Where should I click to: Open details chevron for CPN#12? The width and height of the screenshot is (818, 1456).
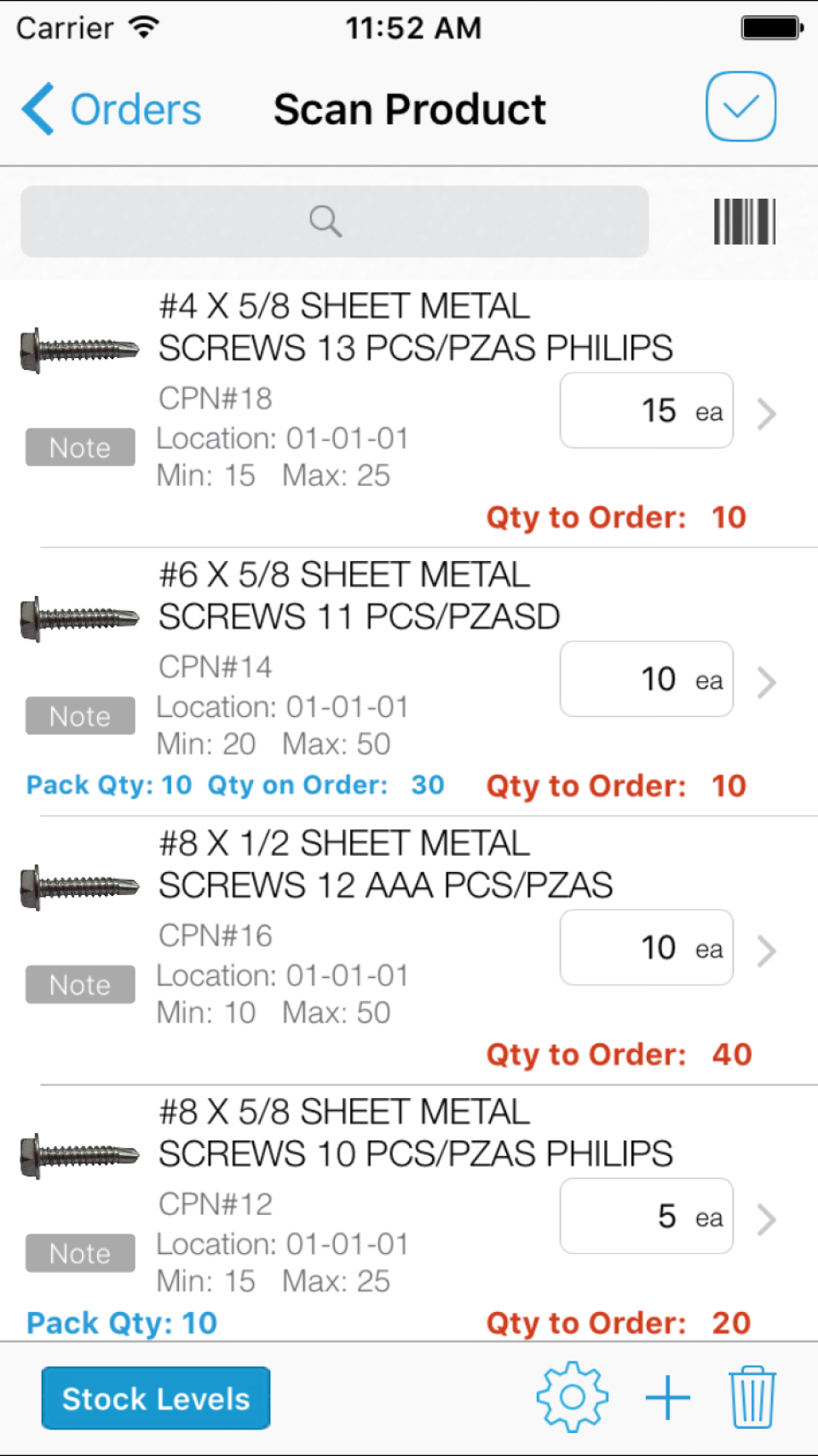767,1220
